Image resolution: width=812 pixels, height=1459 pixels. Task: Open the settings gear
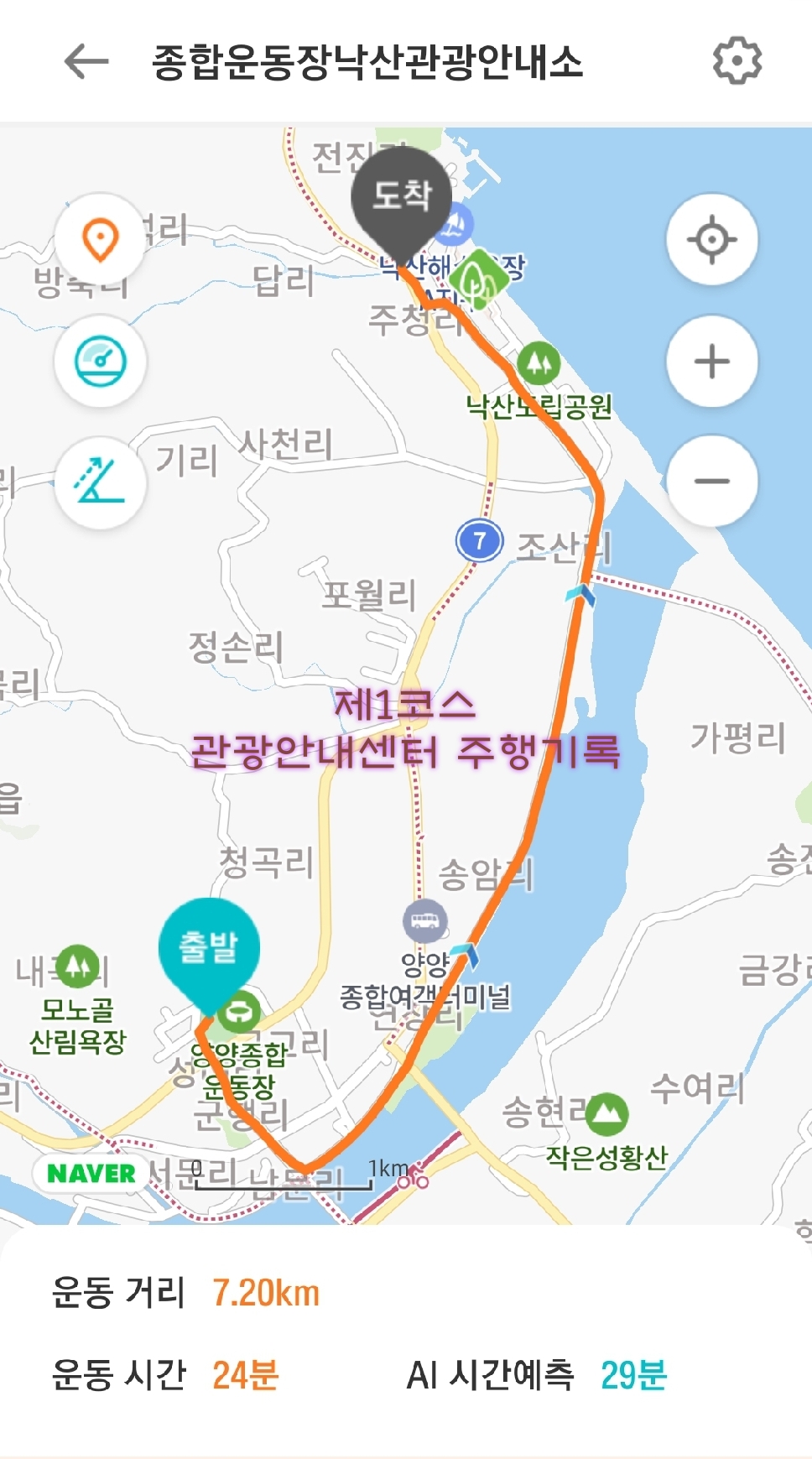pyautogui.click(x=737, y=60)
